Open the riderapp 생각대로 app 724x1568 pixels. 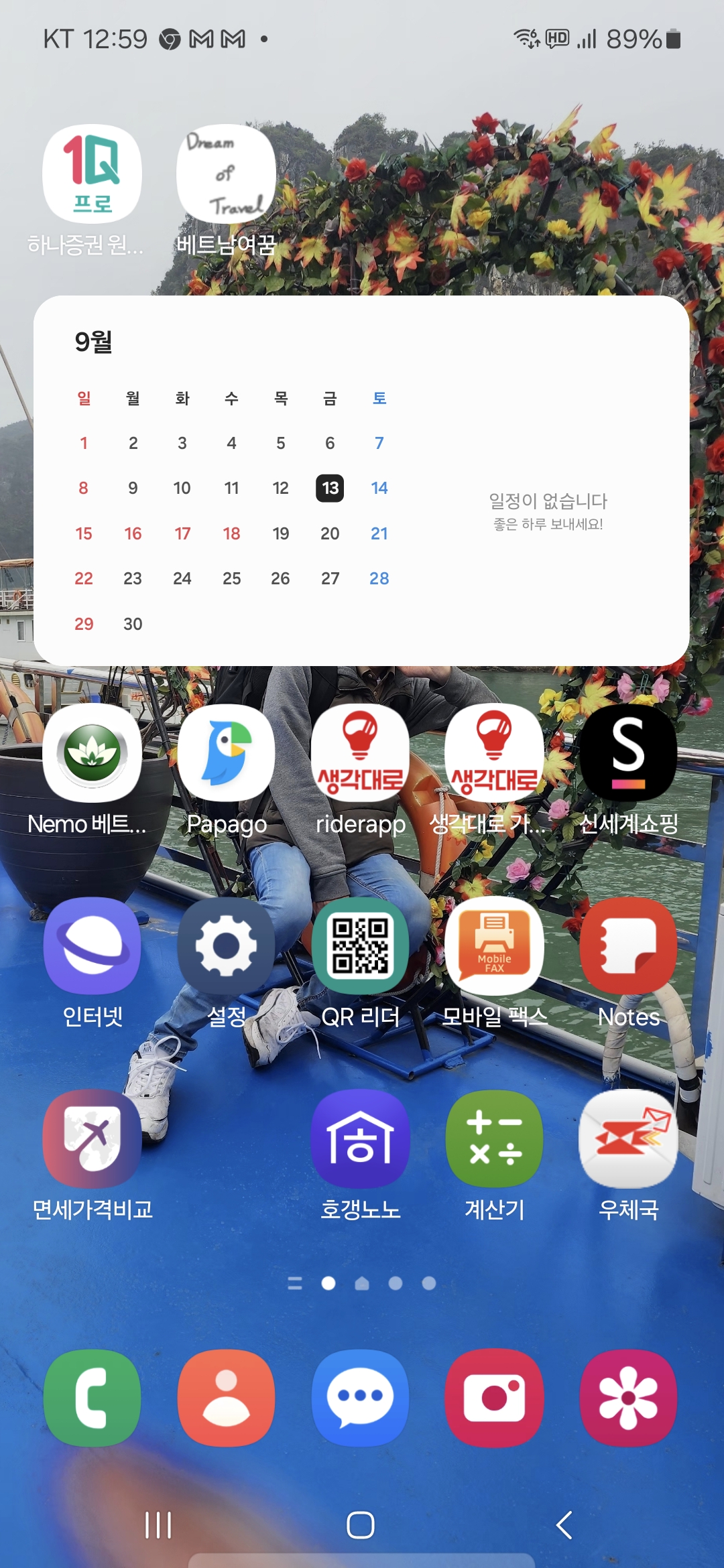pyautogui.click(x=360, y=753)
